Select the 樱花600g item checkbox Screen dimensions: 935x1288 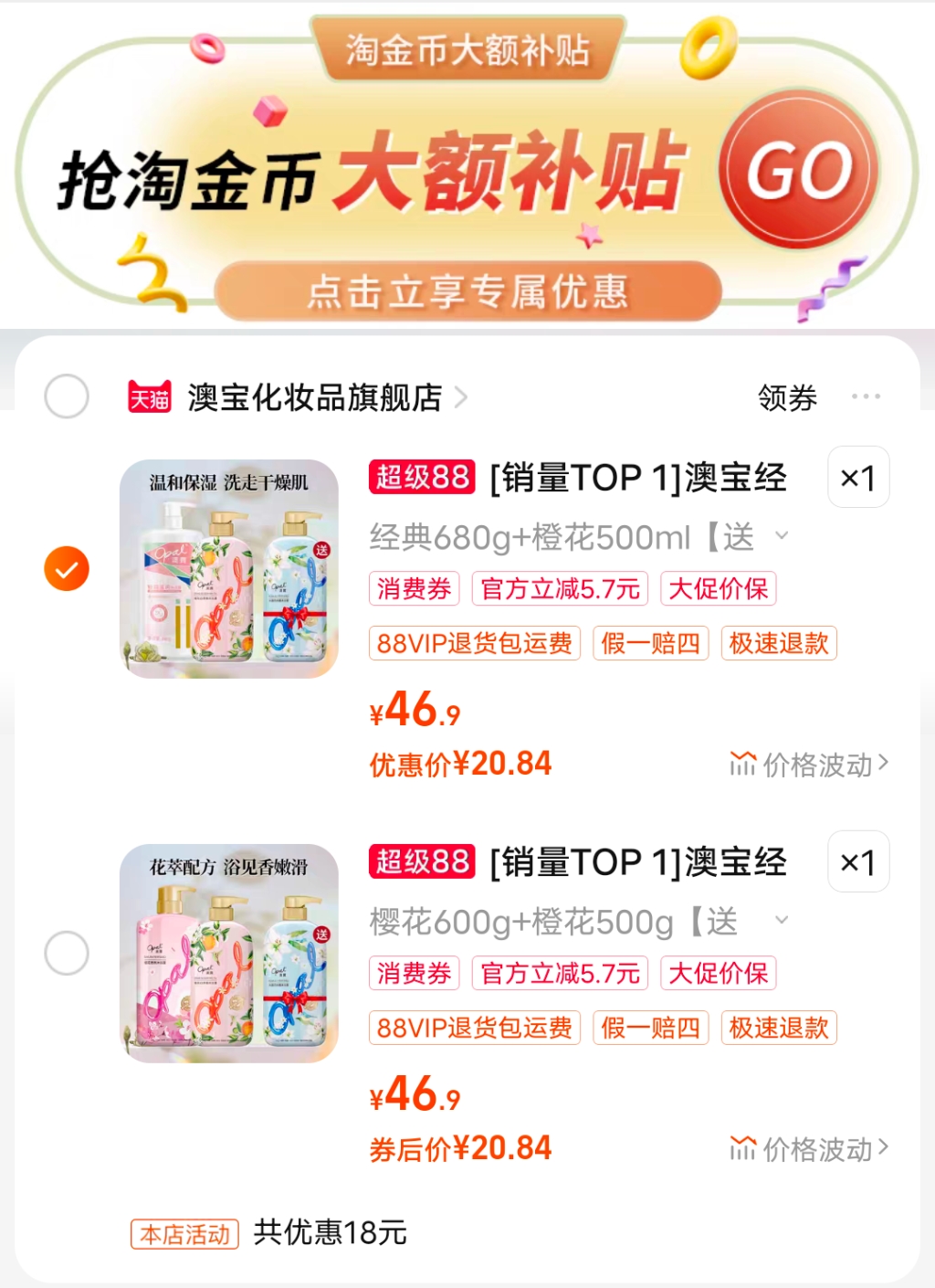click(65, 952)
